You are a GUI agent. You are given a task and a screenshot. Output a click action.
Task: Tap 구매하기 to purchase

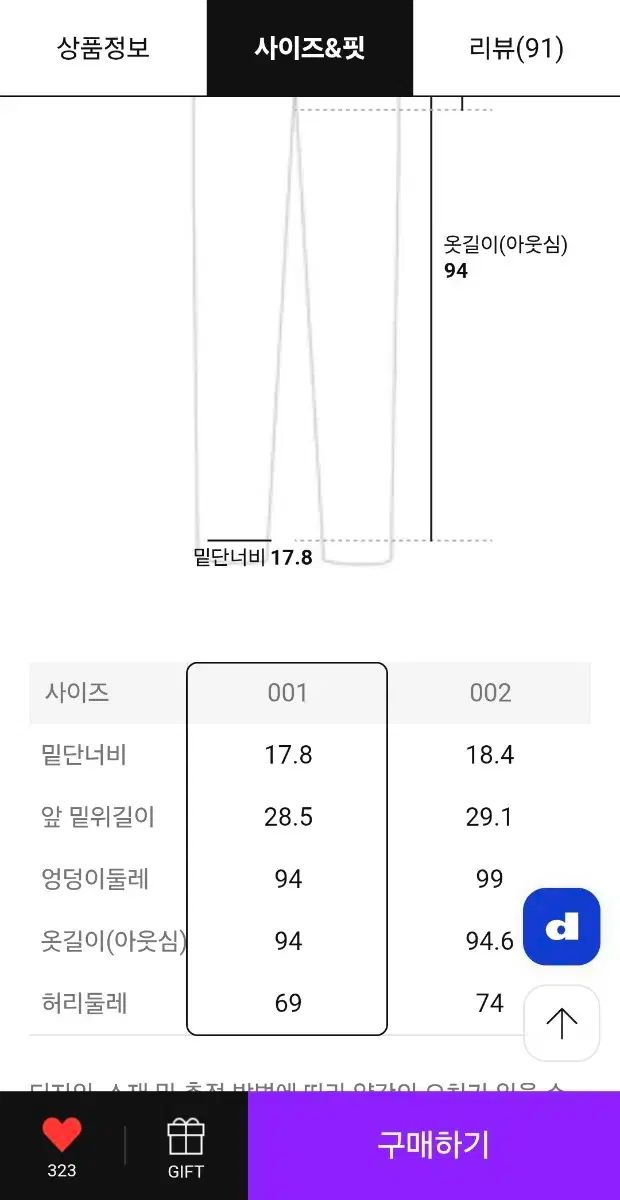pos(433,1145)
